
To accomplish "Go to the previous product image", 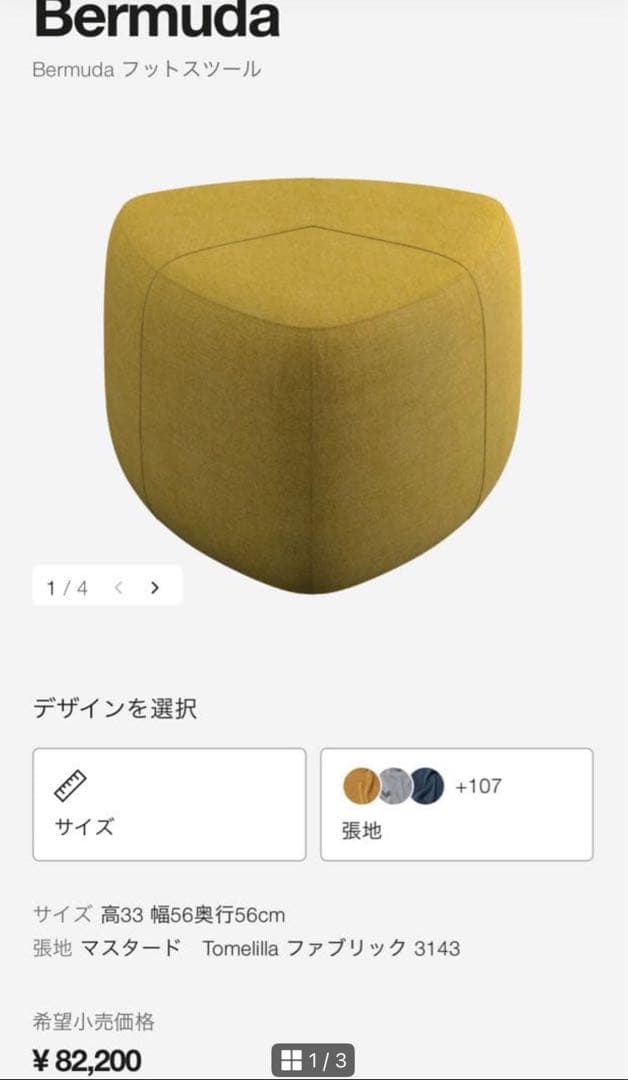I will tap(118, 588).
